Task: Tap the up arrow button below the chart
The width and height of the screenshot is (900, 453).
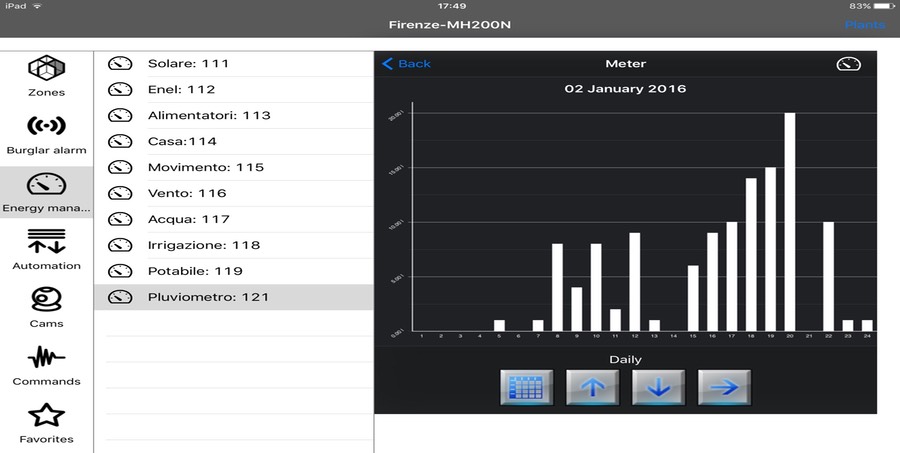Action: [592, 388]
